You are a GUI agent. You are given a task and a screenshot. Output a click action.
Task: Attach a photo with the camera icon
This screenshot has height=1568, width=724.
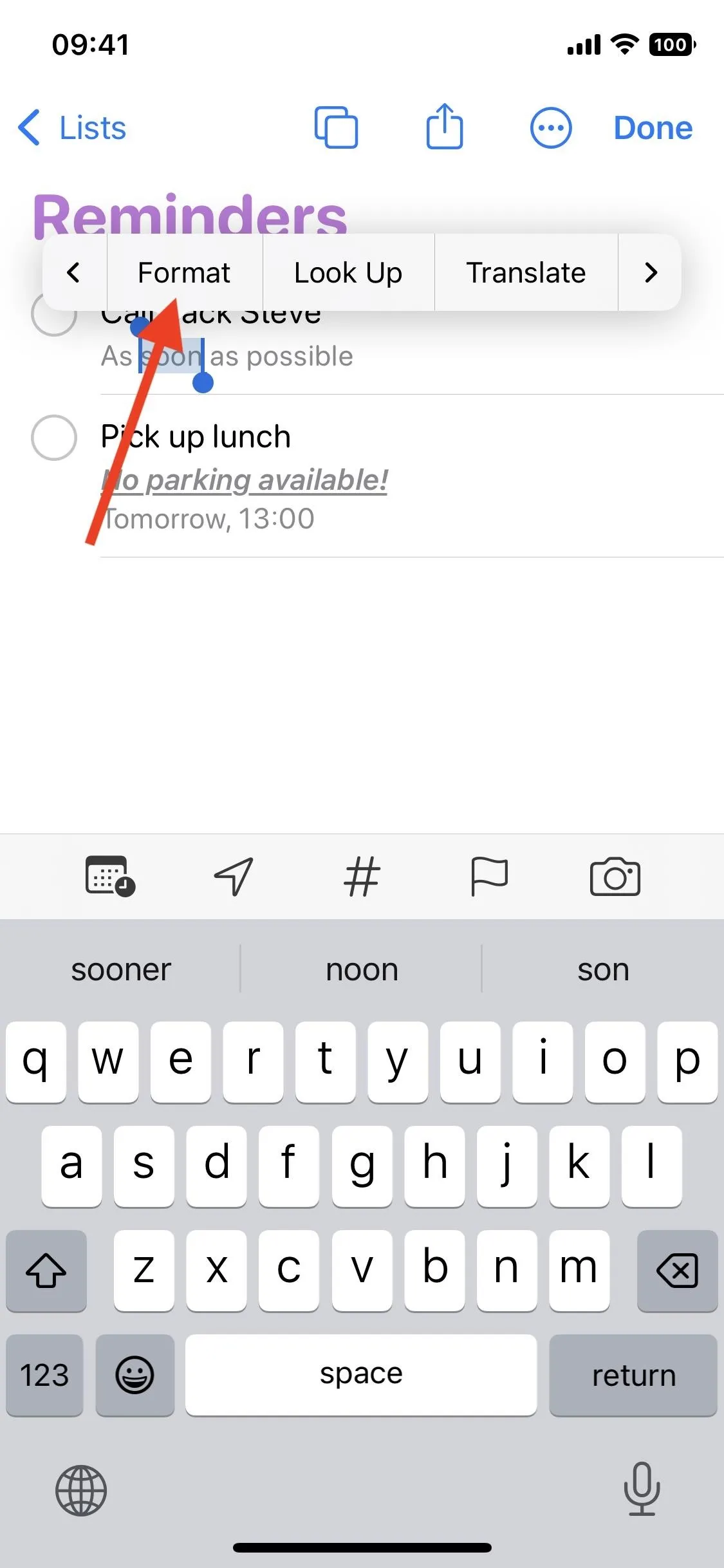(615, 876)
